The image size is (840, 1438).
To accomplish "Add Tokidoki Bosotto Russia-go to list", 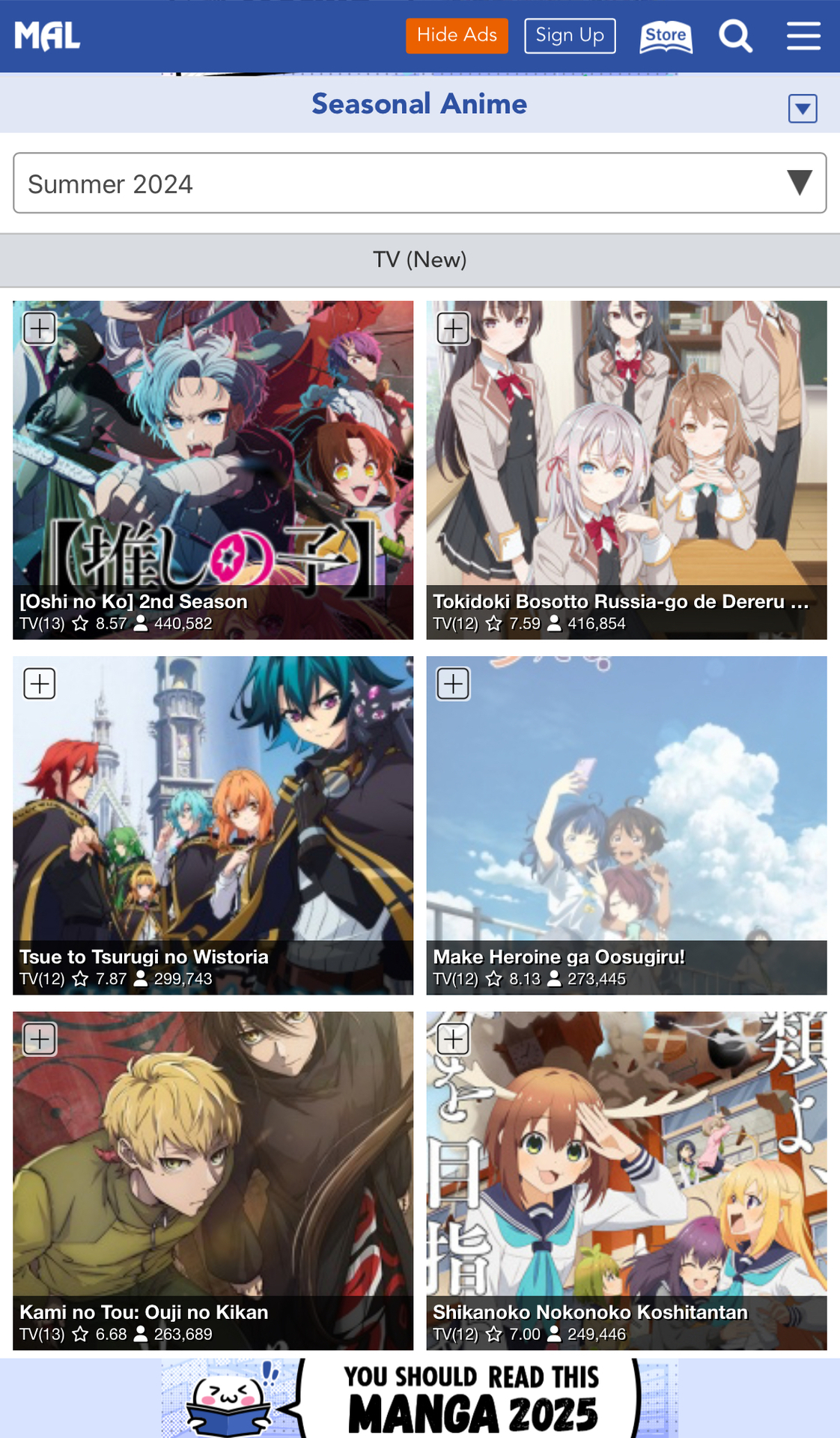I will click(453, 328).
